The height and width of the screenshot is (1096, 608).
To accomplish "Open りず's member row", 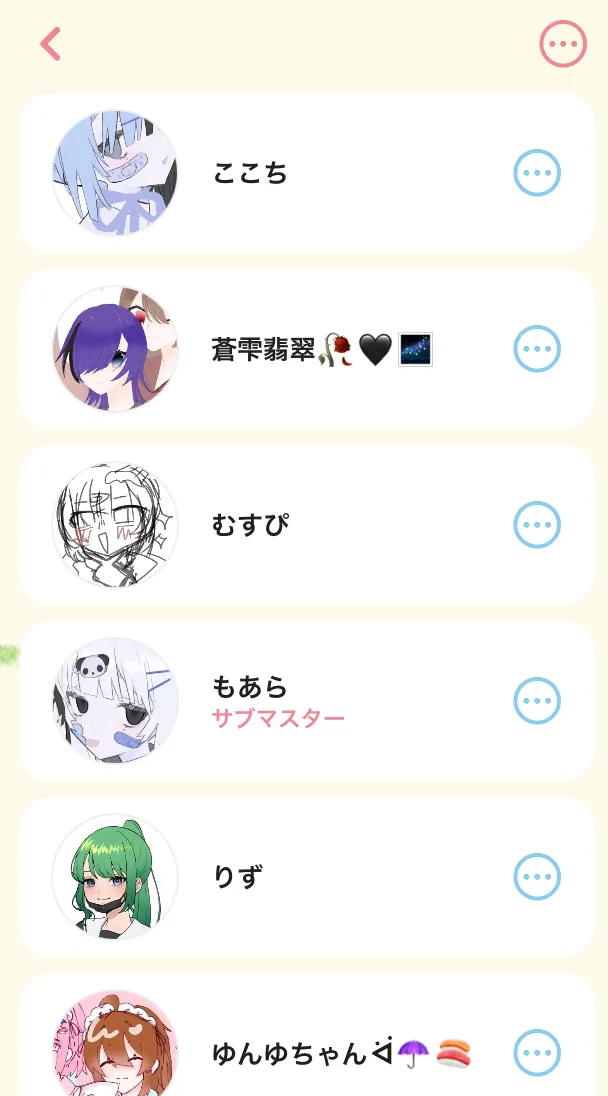I will pyautogui.click(x=237, y=877).
